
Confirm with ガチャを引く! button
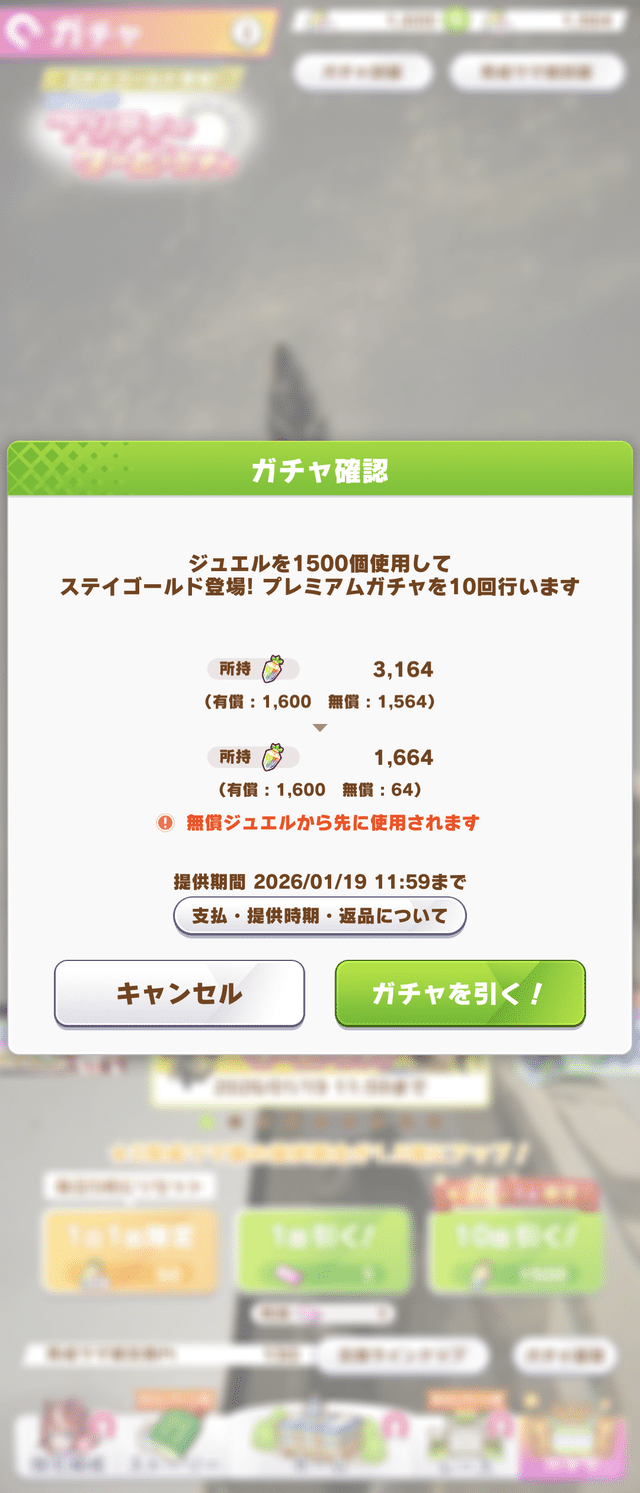tap(459, 993)
